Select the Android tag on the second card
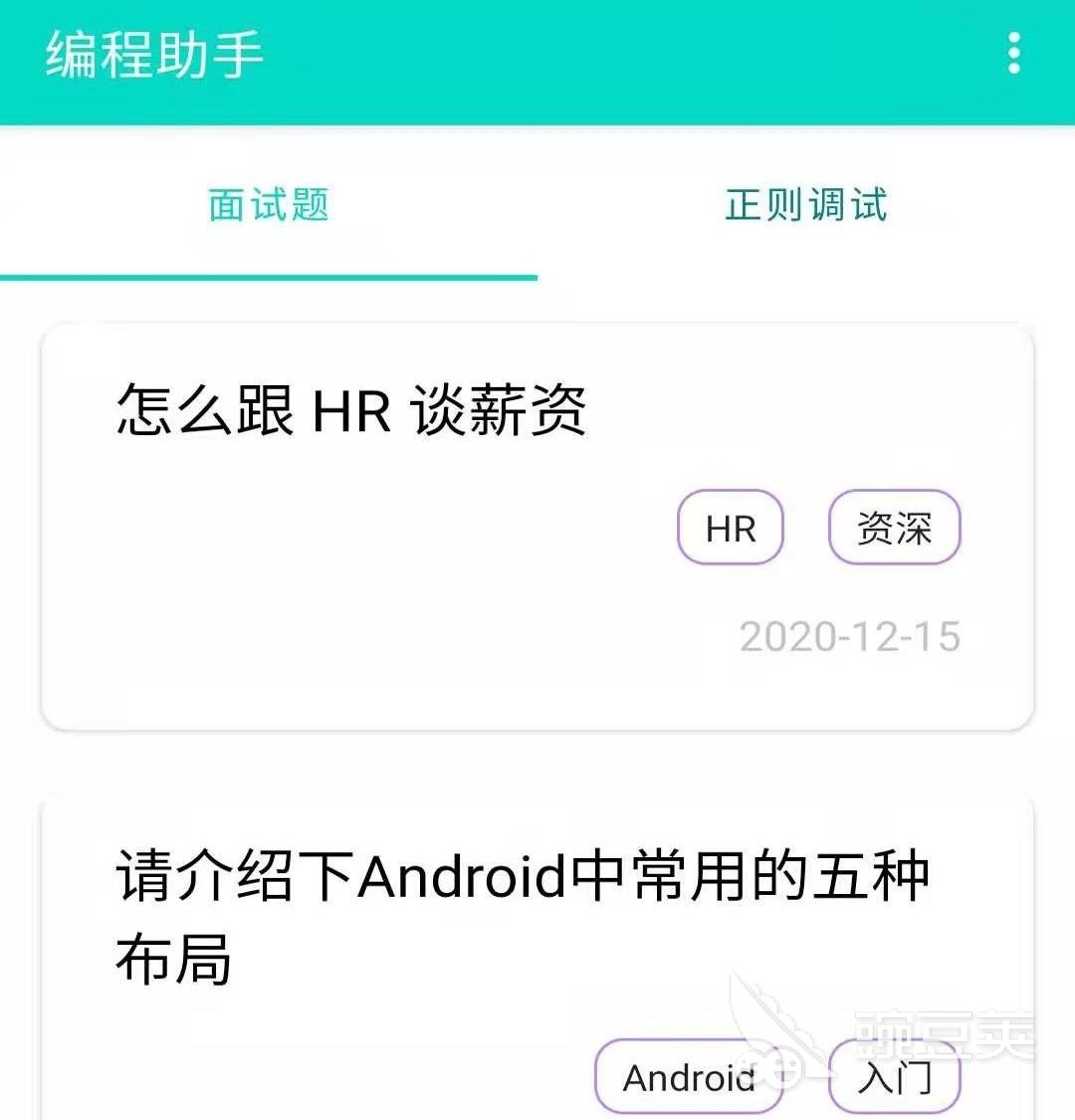 688,1076
